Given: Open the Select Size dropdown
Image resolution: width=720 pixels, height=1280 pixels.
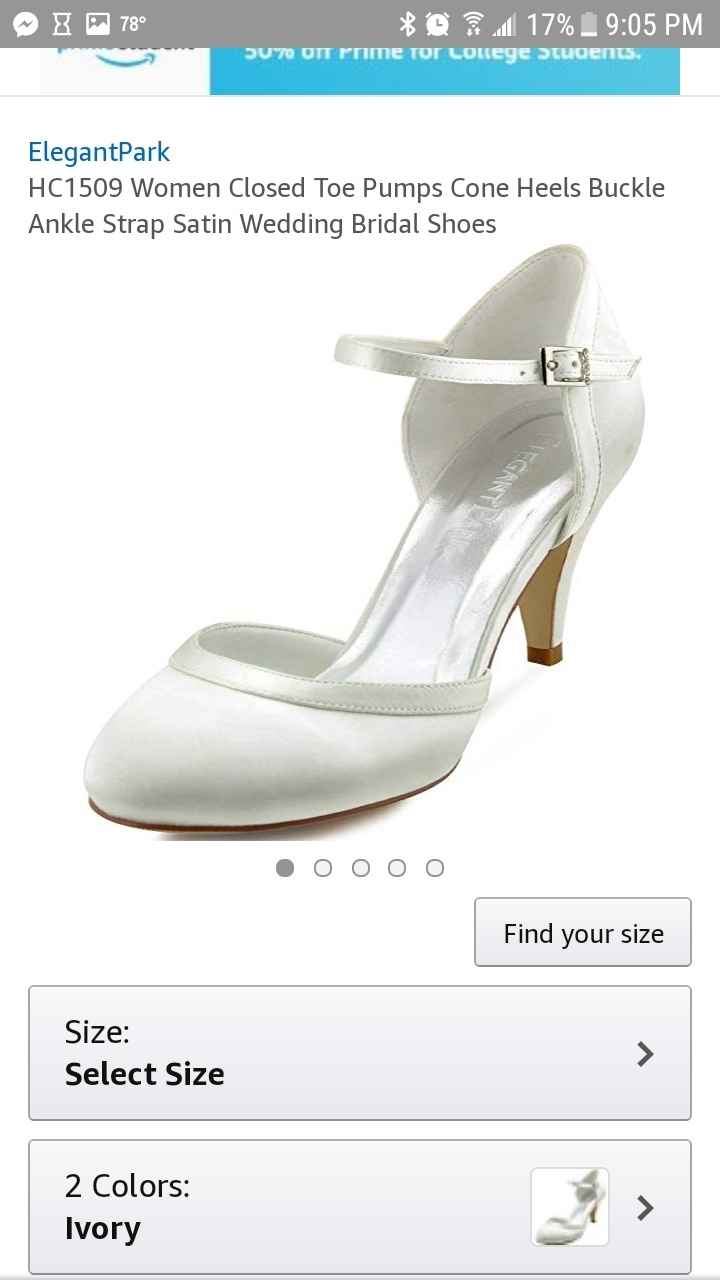Looking at the screenshot, I should tap(360, 1053).
